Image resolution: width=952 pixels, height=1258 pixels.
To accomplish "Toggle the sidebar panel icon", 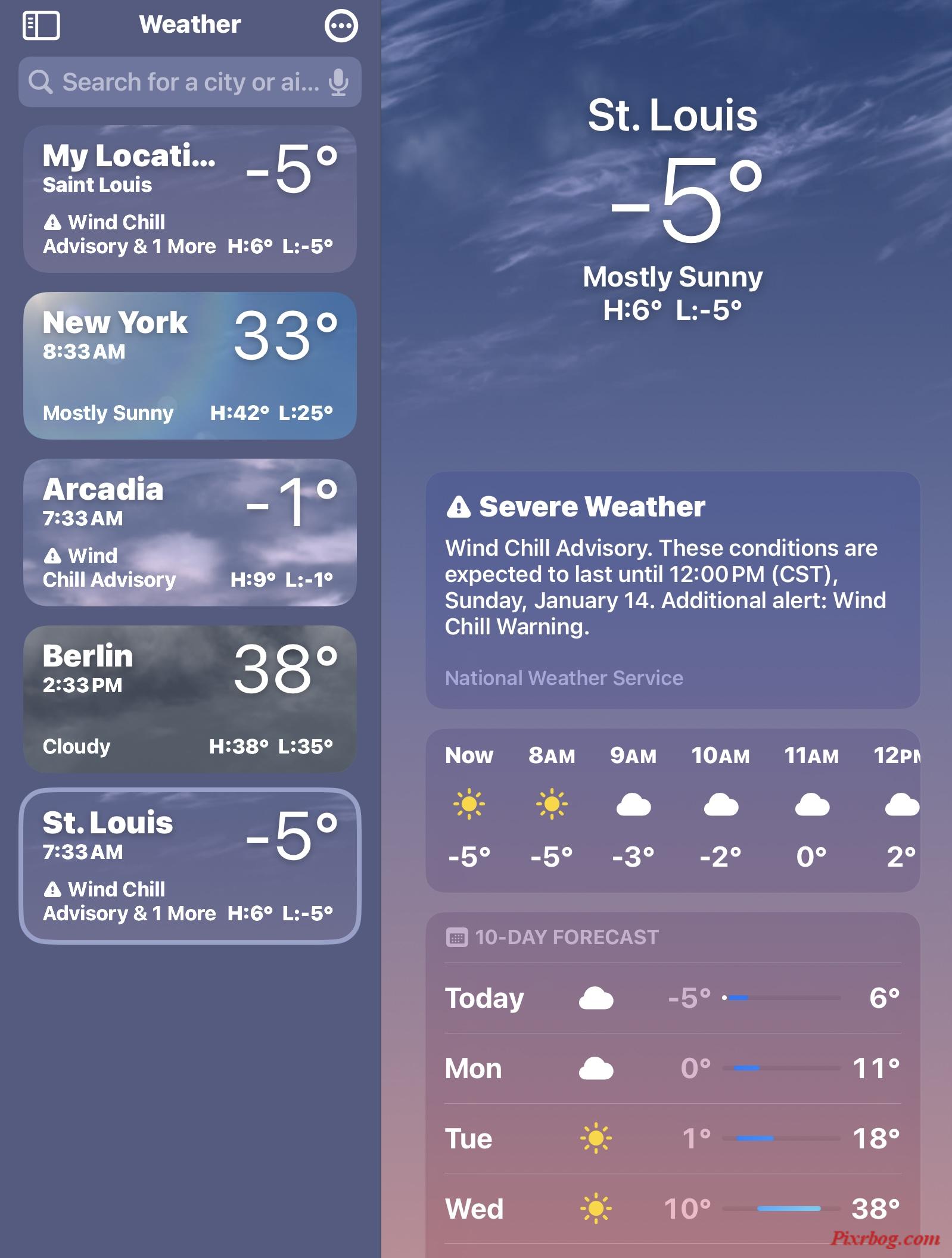I will coord(41,26).
